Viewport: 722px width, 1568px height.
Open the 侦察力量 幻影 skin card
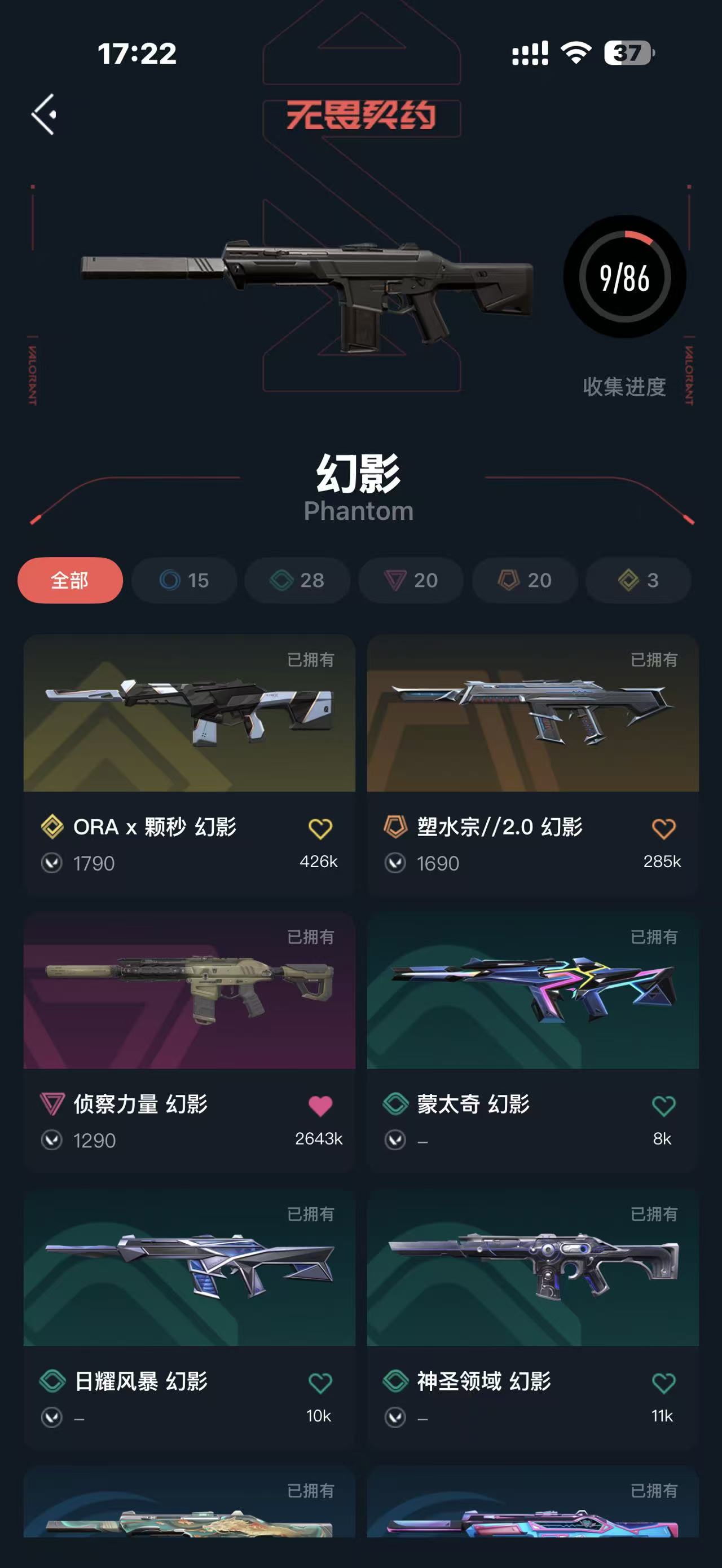190,1041
